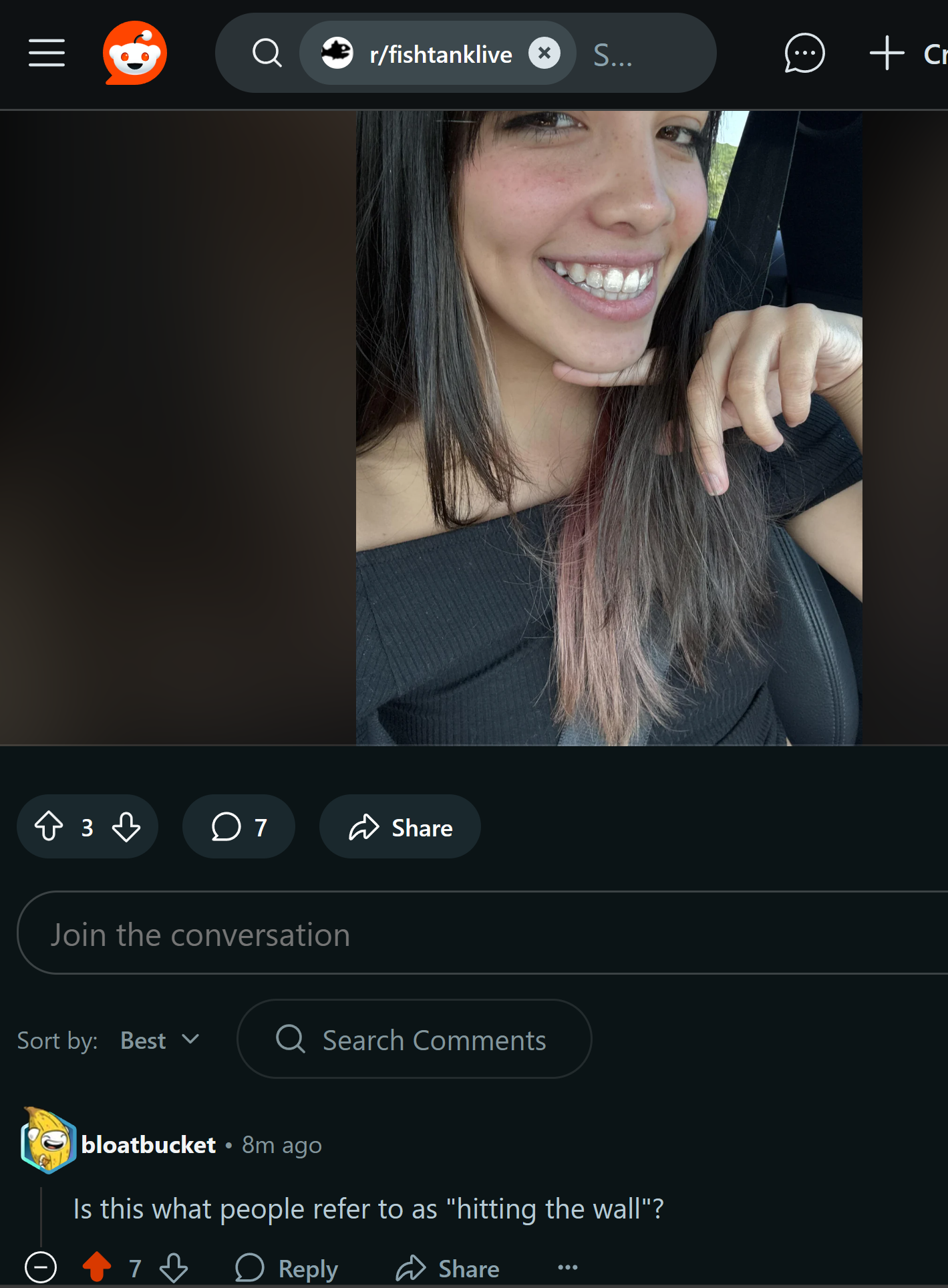Tap the search magnifier icon

267,53
